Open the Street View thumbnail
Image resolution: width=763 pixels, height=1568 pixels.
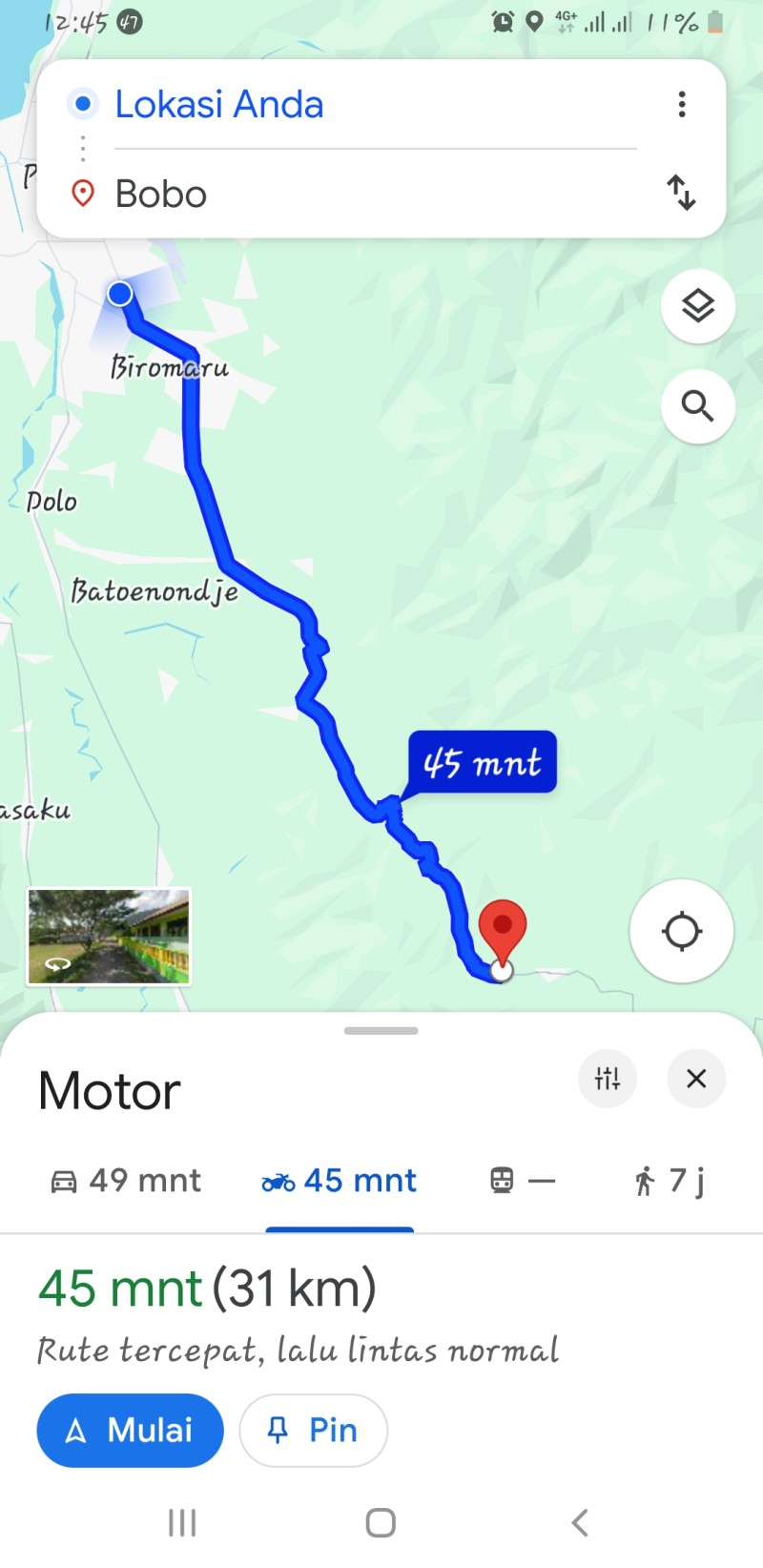point(109,937)
